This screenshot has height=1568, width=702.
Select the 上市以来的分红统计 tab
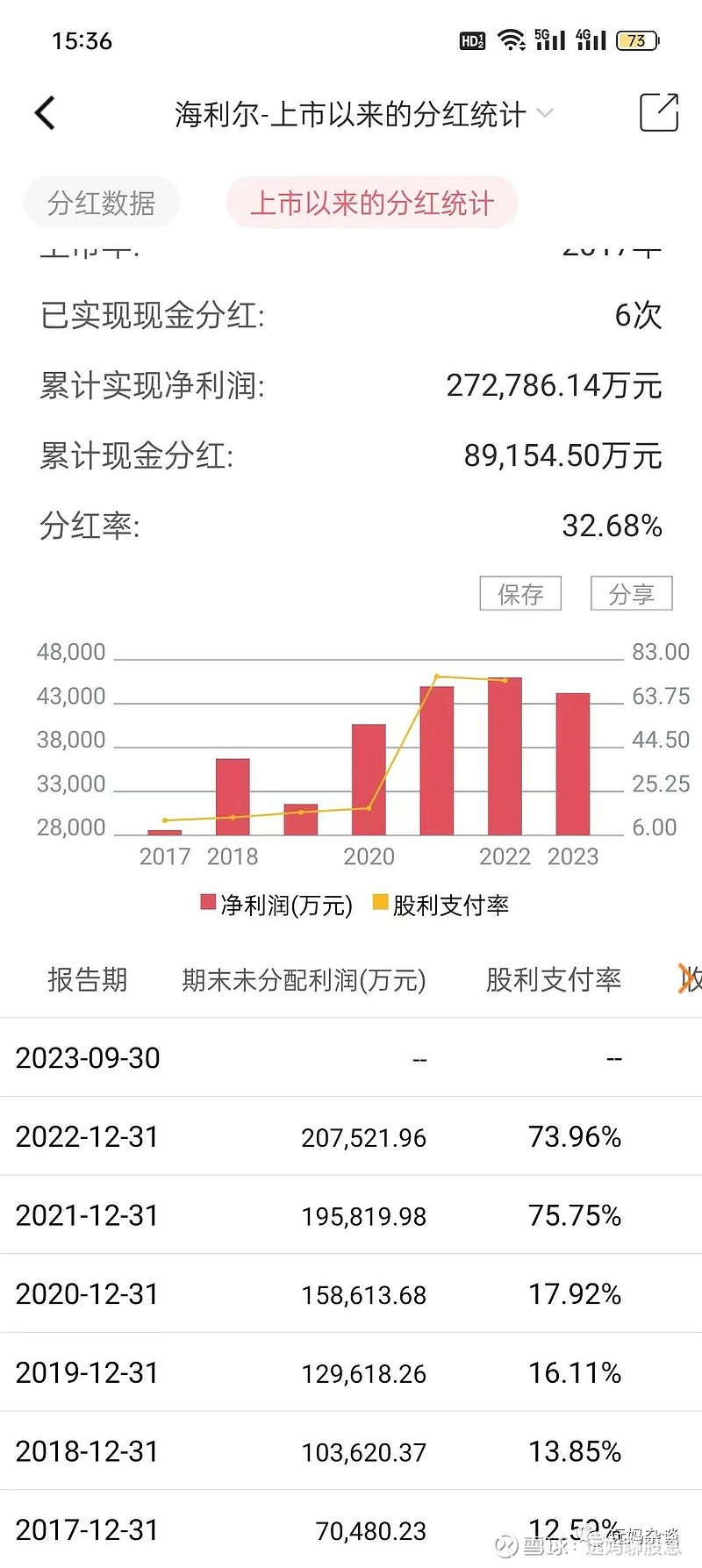[x=372, y=202]
